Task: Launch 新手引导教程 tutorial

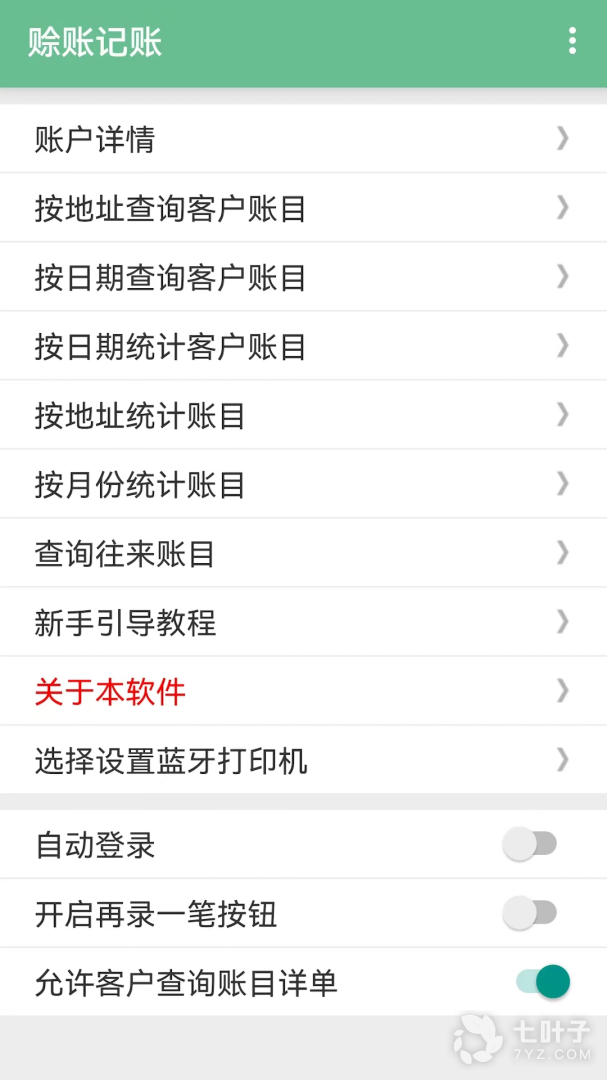Action: 303,622
